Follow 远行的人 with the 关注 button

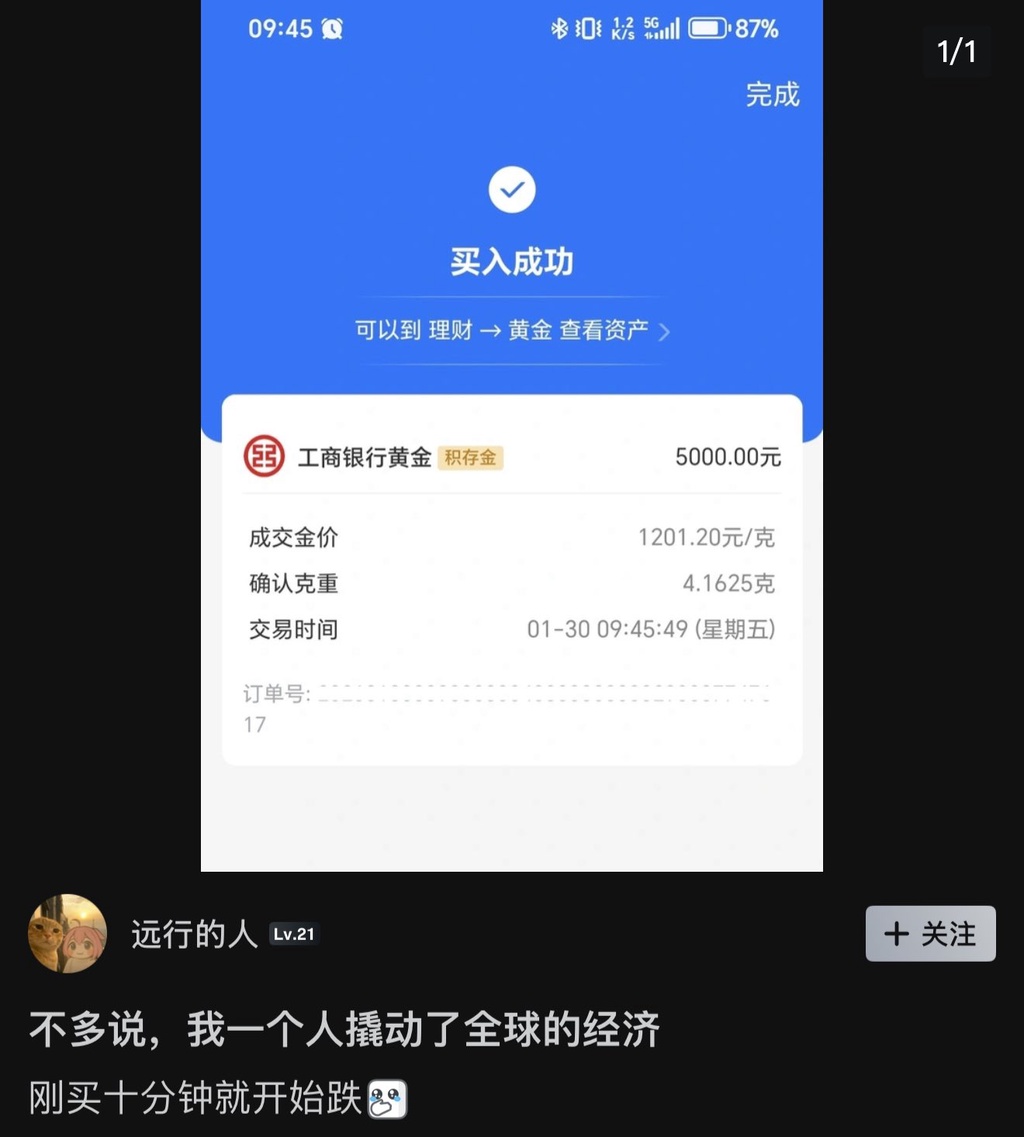(x=930, y=934)
